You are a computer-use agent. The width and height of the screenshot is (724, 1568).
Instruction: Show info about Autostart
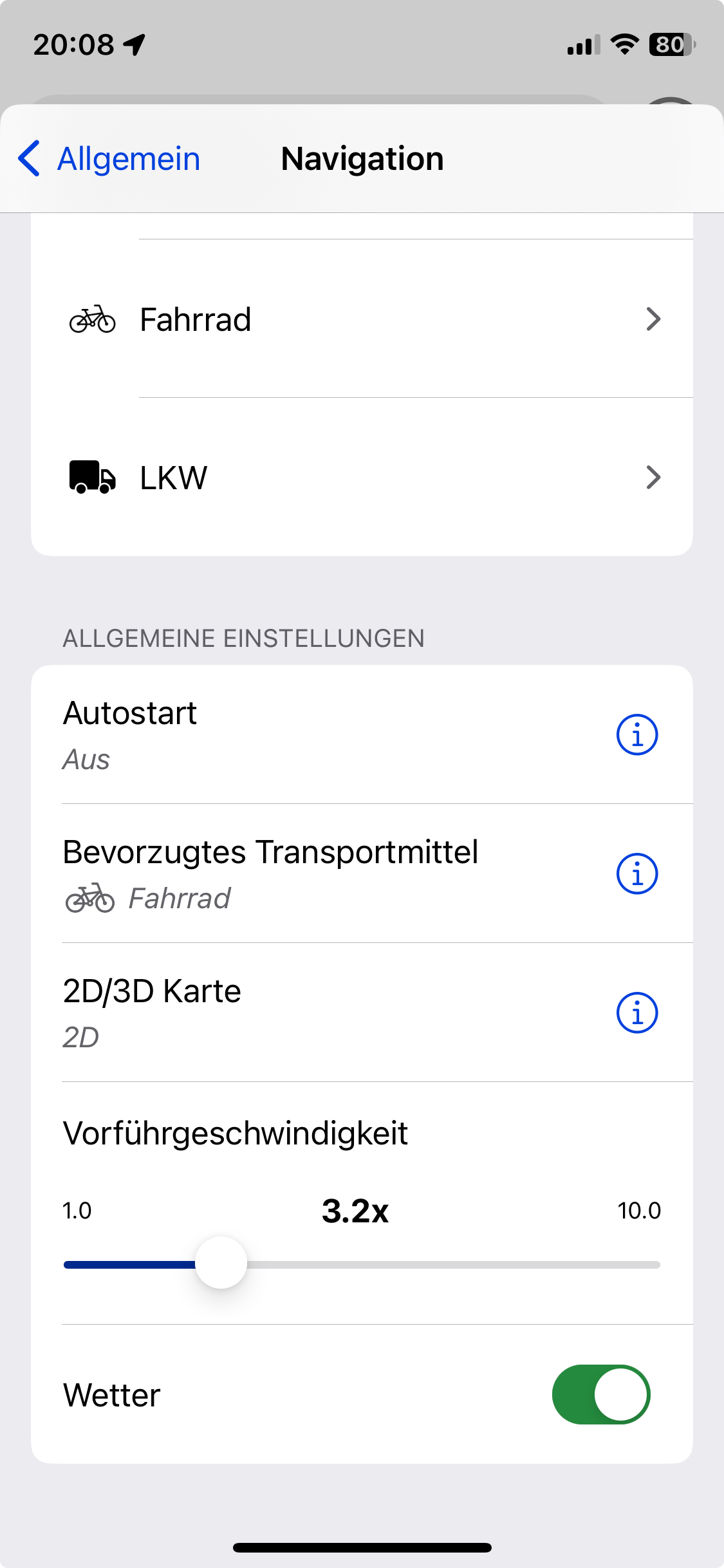(636, 734)
